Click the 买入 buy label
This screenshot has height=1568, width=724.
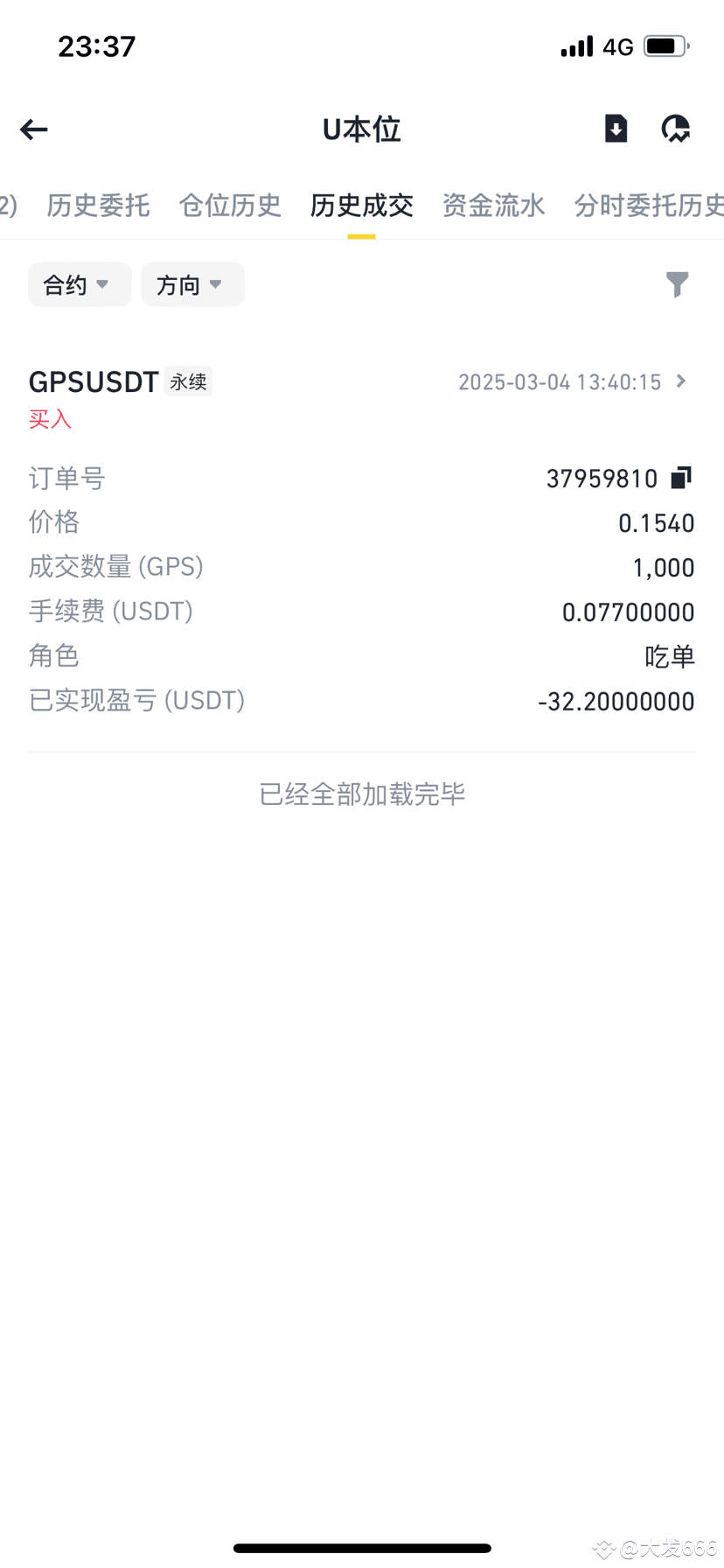pyautogui.click(x=49, y=419)
